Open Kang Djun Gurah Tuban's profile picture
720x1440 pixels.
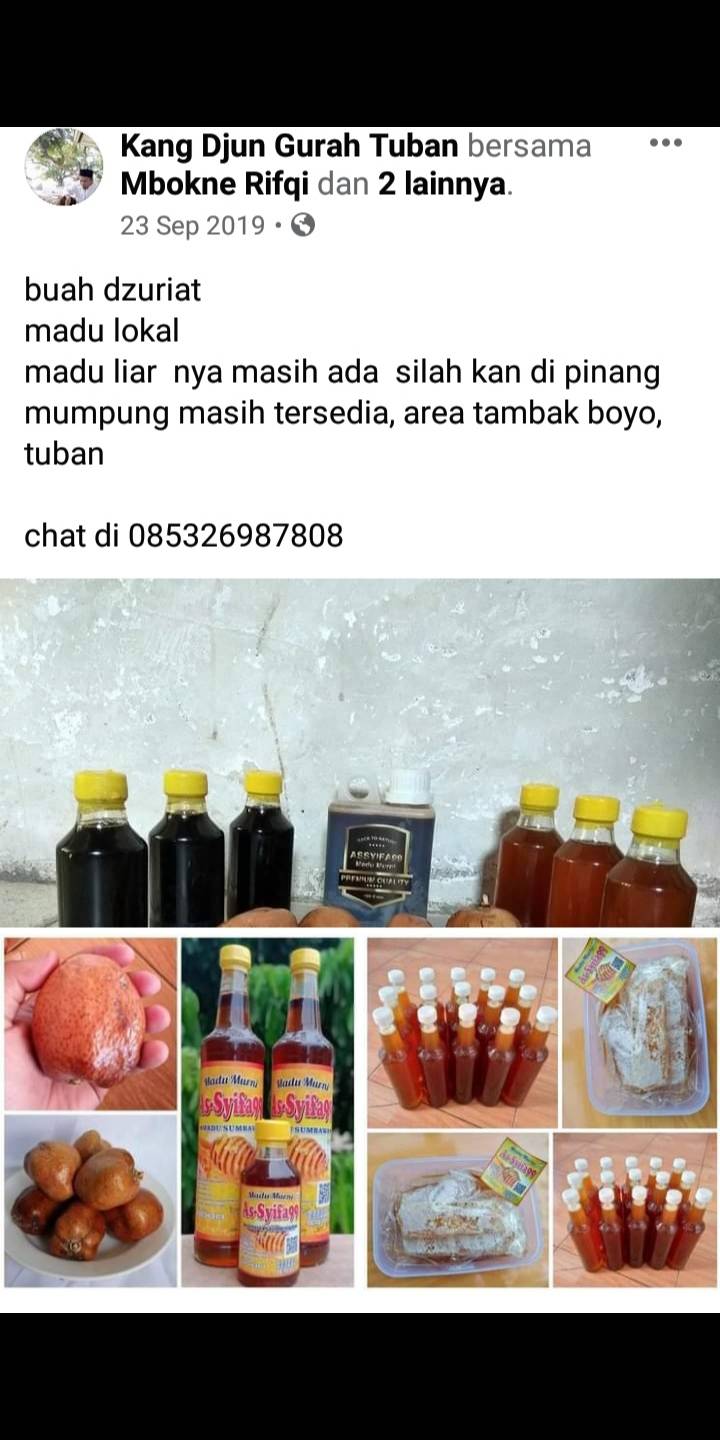[63, 167]
